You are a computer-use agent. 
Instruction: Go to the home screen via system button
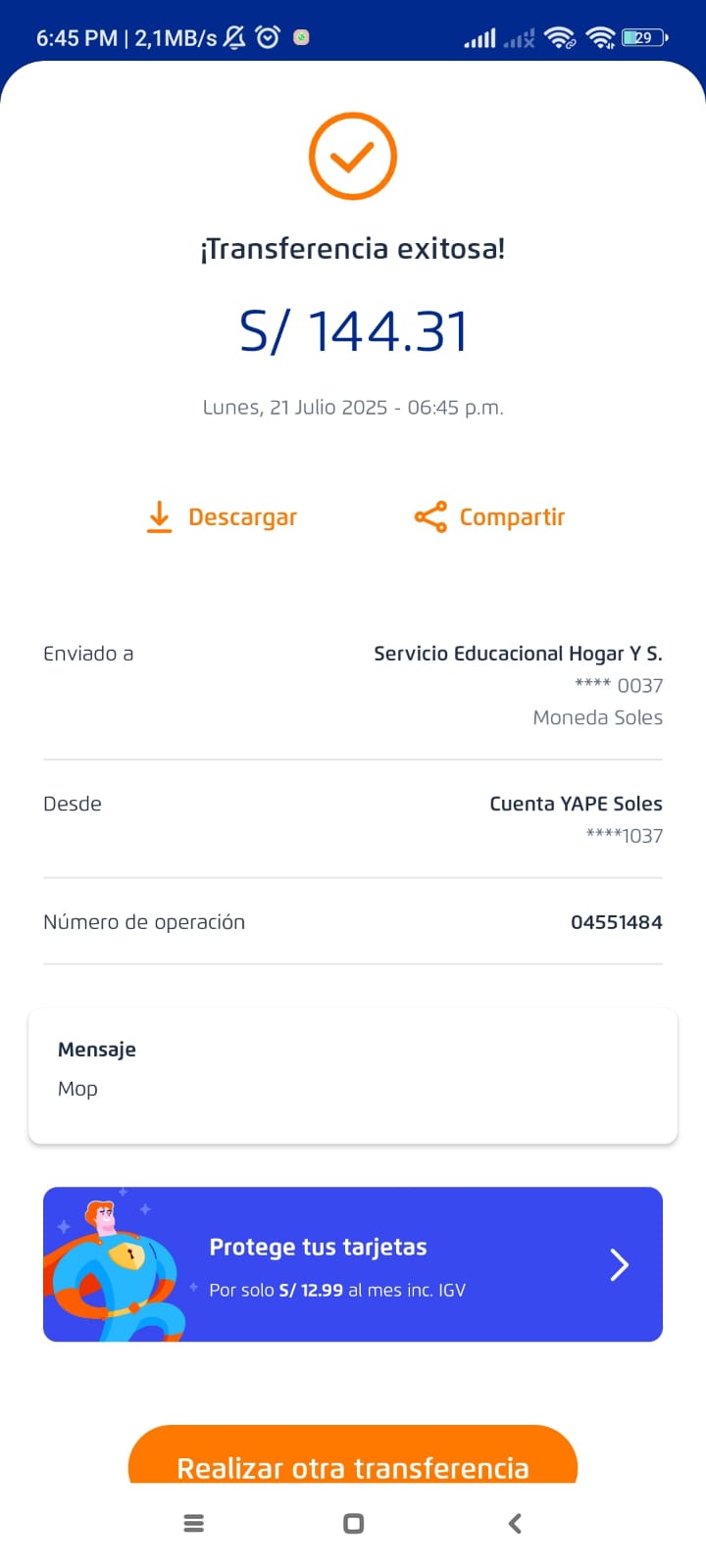click(x=354, y=1523)
